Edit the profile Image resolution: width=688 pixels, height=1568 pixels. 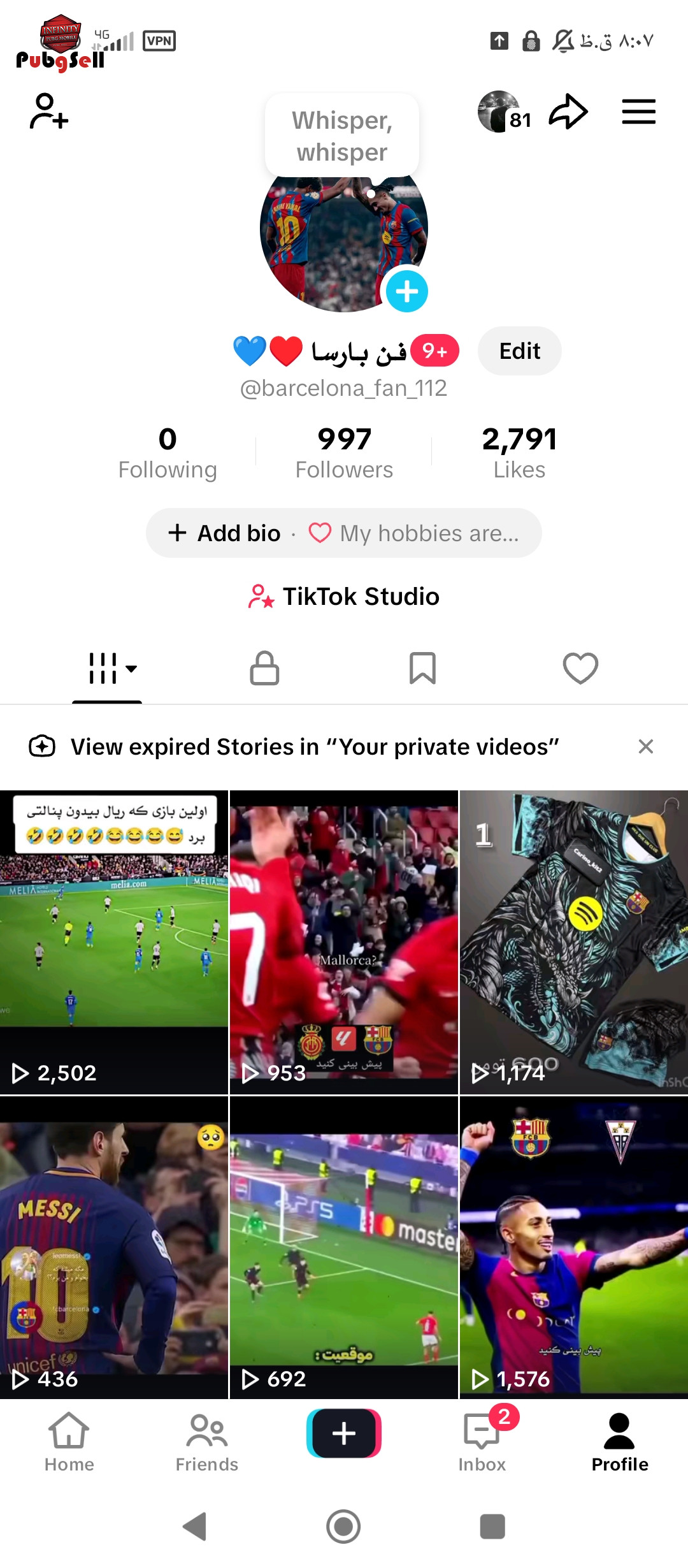(519, 351)
